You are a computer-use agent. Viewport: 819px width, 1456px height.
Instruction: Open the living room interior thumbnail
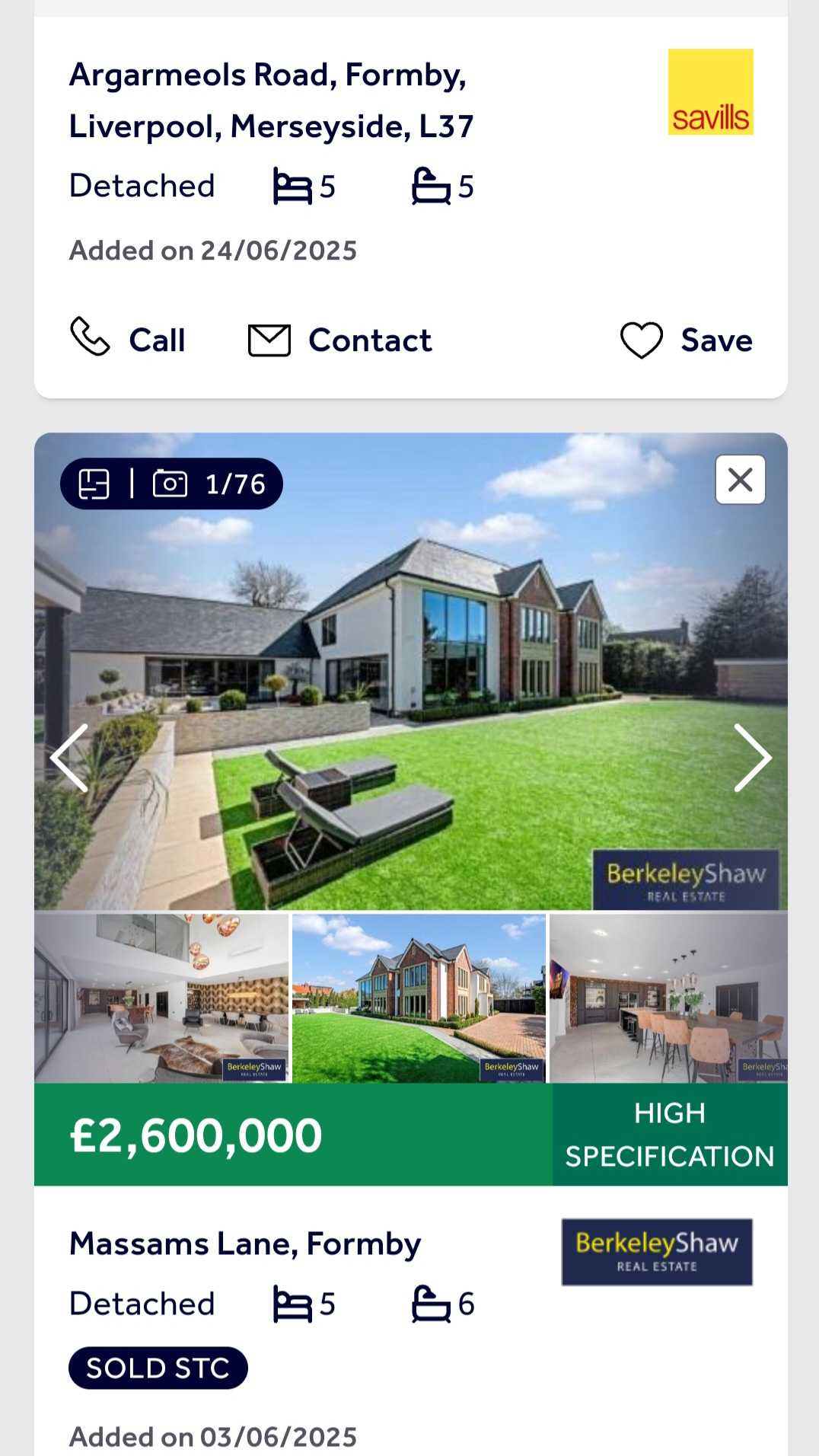[x=161, y=998]
